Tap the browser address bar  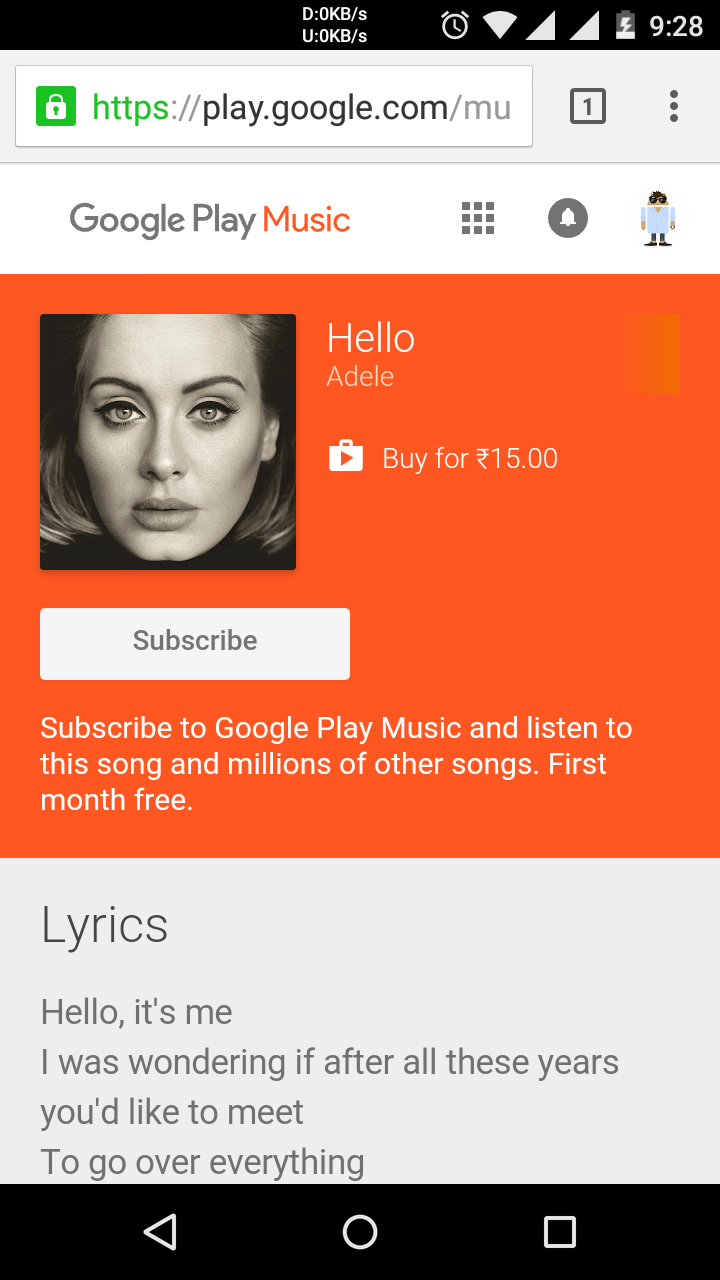tap(300, 106)
